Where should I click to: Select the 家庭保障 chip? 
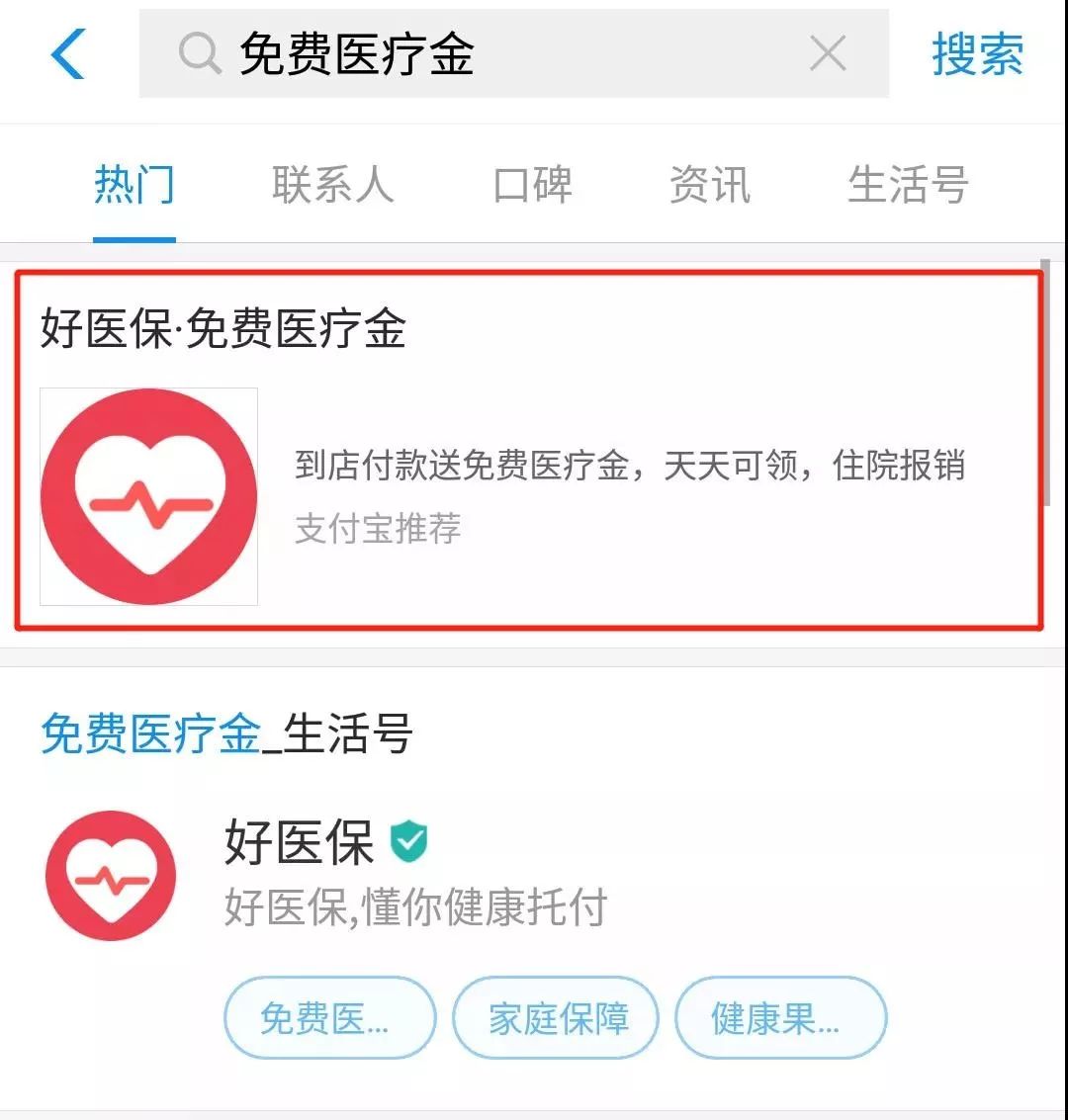click(556, 1017)
